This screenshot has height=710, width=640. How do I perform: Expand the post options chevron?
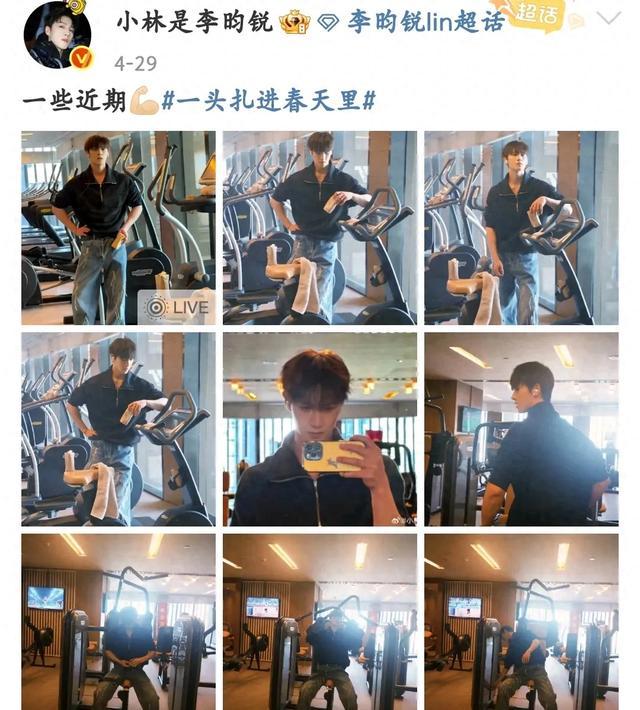coord(608,20)
